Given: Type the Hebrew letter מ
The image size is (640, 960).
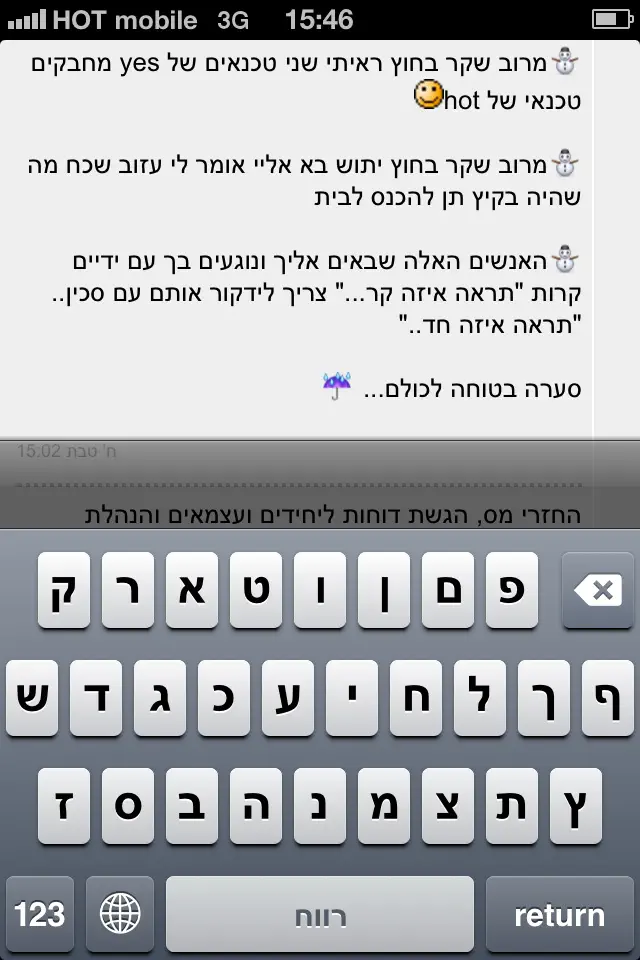Looking at the screenshot, I should click(x=384, y=806).
